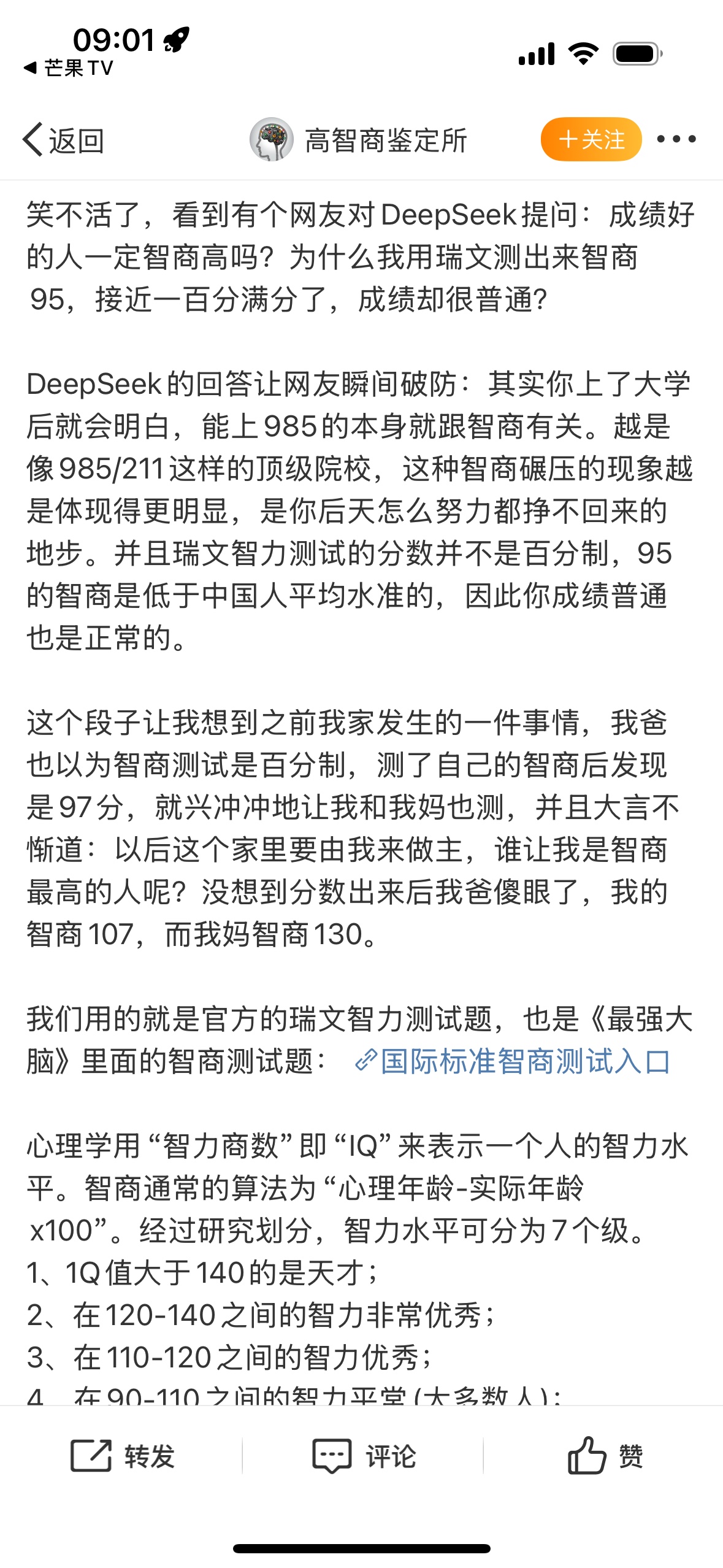Tap the 返回 back button

[x=63, y=140]
